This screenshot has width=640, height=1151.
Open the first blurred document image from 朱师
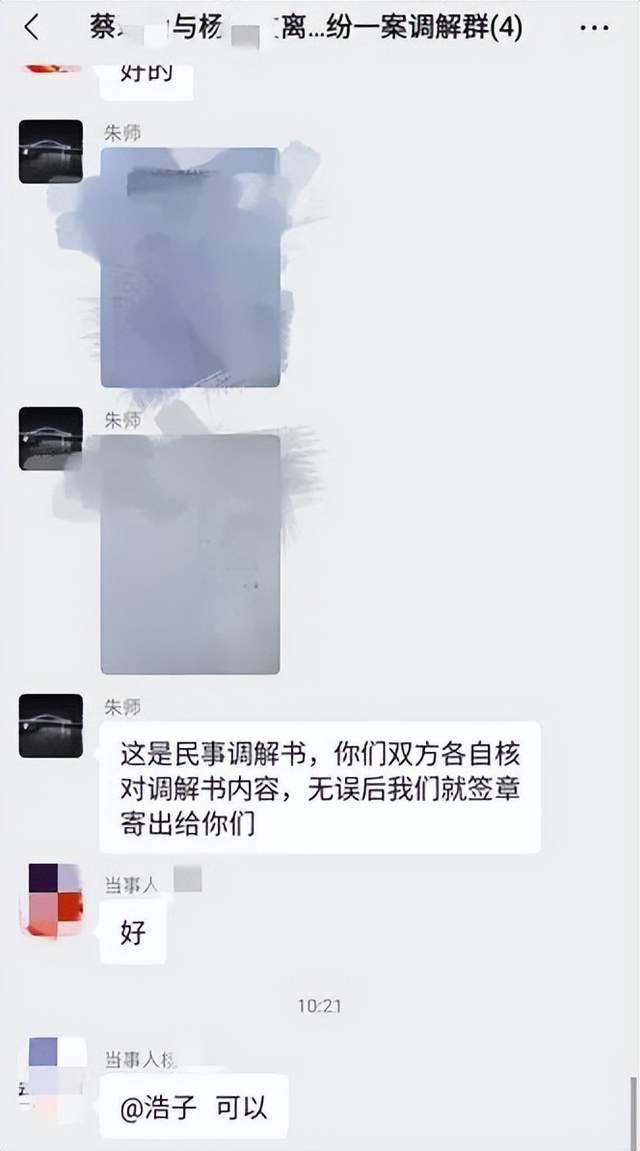pyautogui.click(x=190, y=267)
